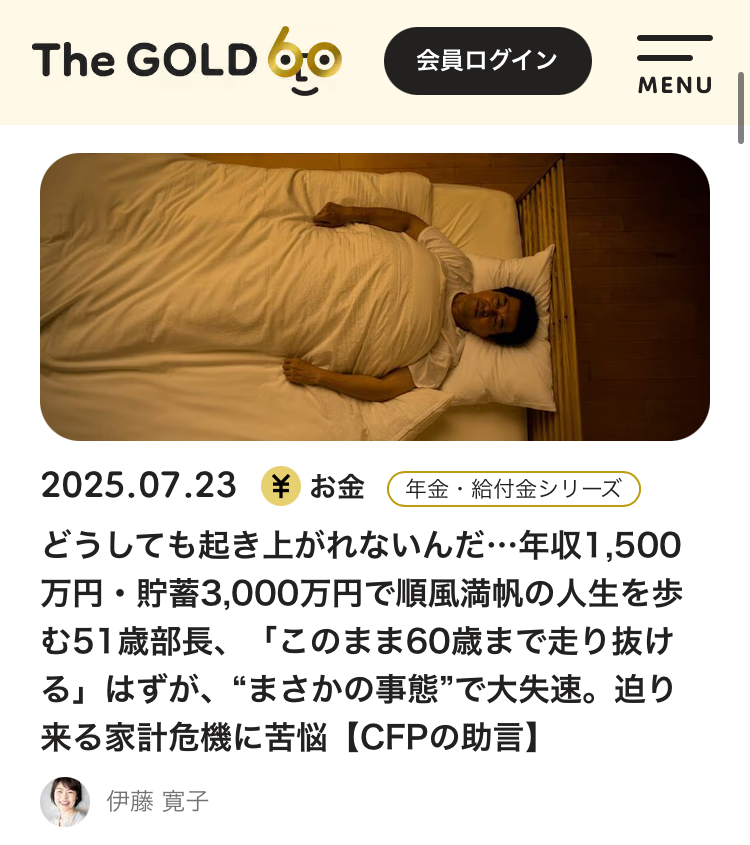This screenshot has height=845, width=750.
Task: Go to The GOLD 60 home page
Action: [x=187, y=60]
